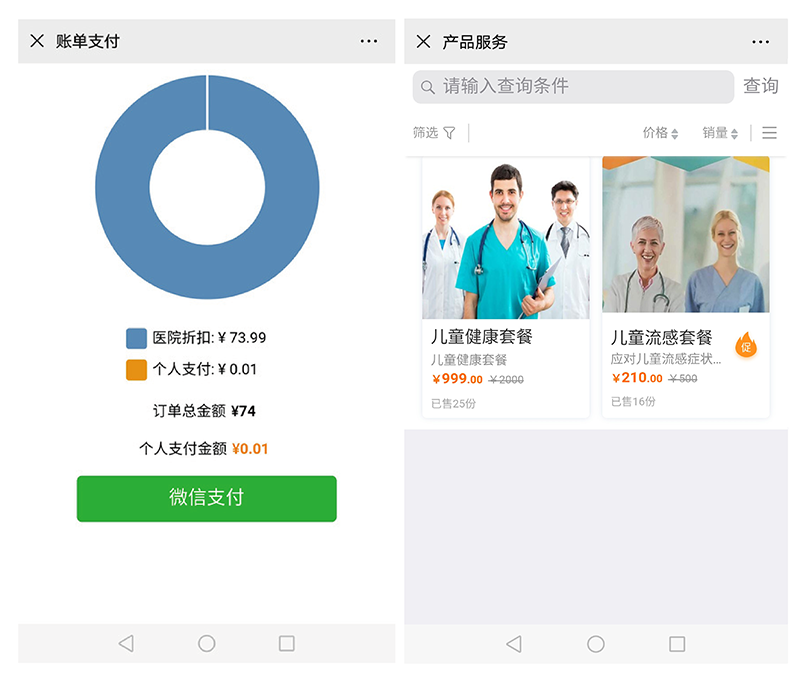Tap the 查询 button

click(761, 87)
